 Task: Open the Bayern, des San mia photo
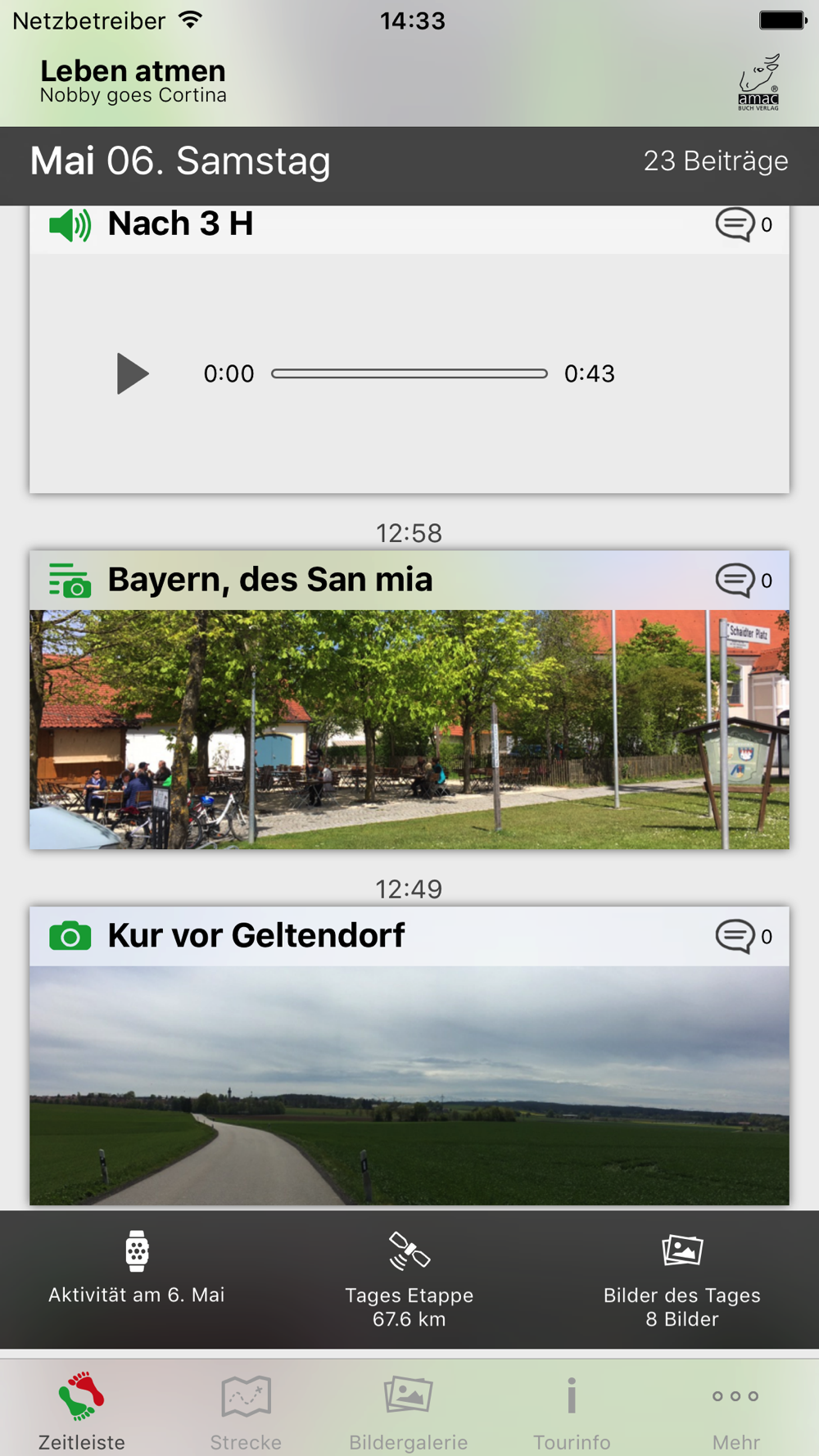coord(409,729)
